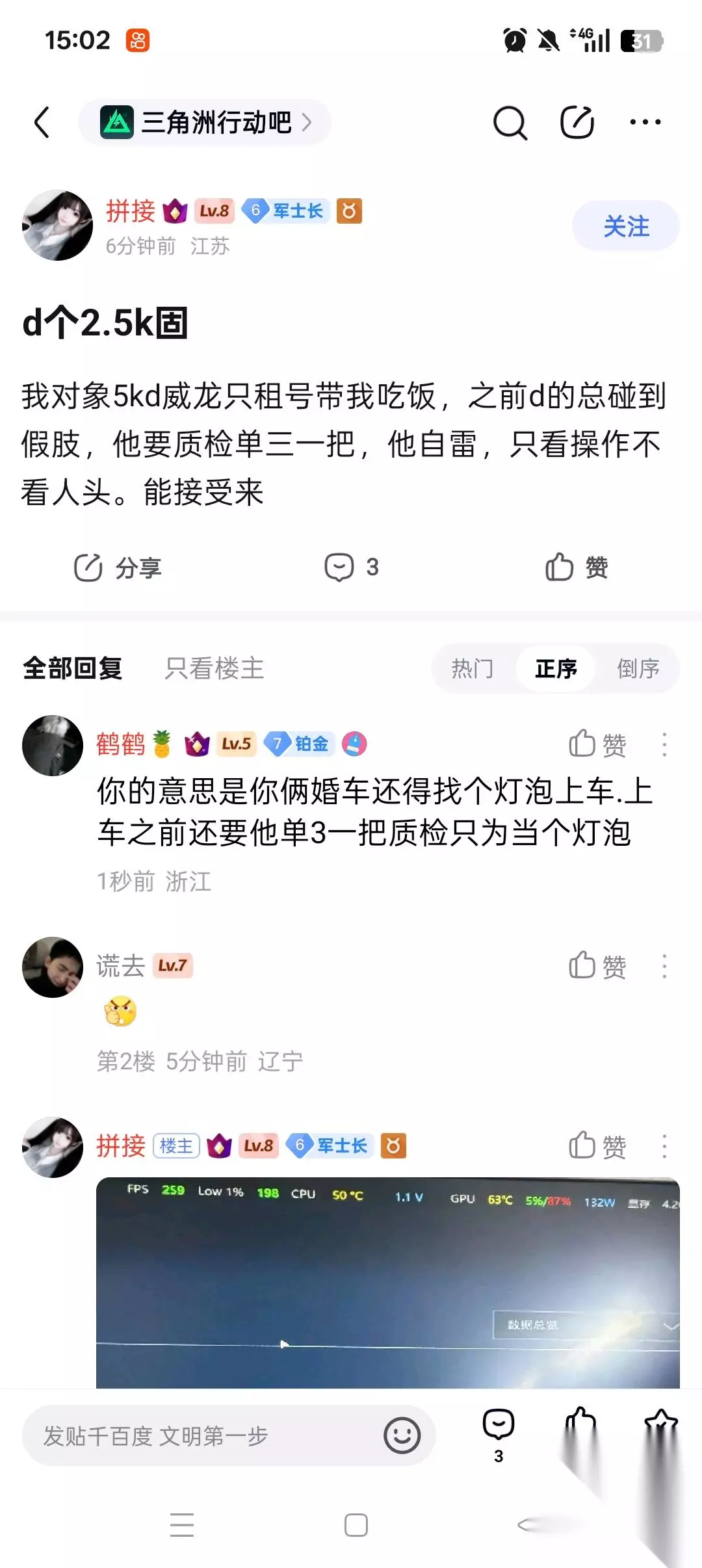702x1568 pixels.
Task: Sort replies by 倒序
Action: coord(638,668)
